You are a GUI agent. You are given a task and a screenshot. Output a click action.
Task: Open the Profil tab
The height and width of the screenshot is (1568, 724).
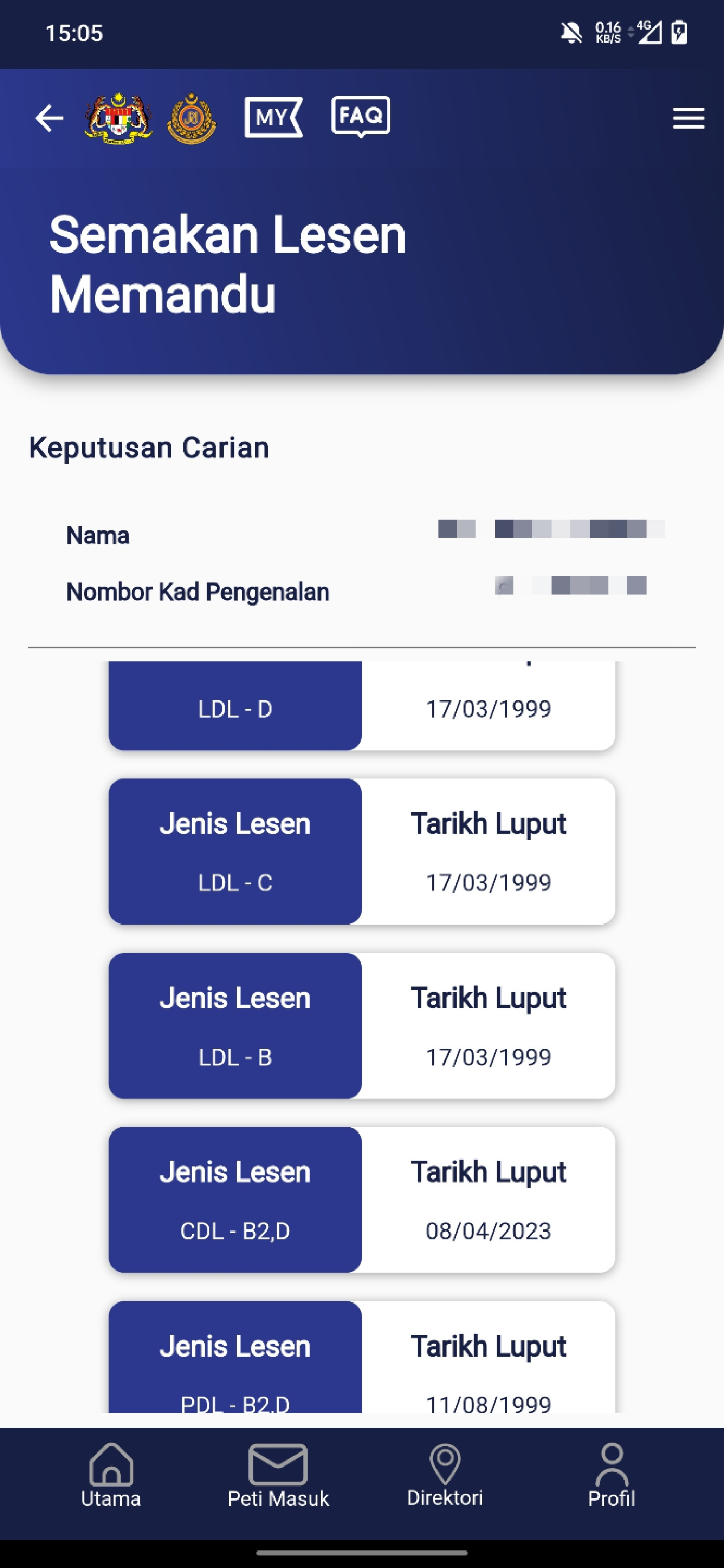(611, 1475)
